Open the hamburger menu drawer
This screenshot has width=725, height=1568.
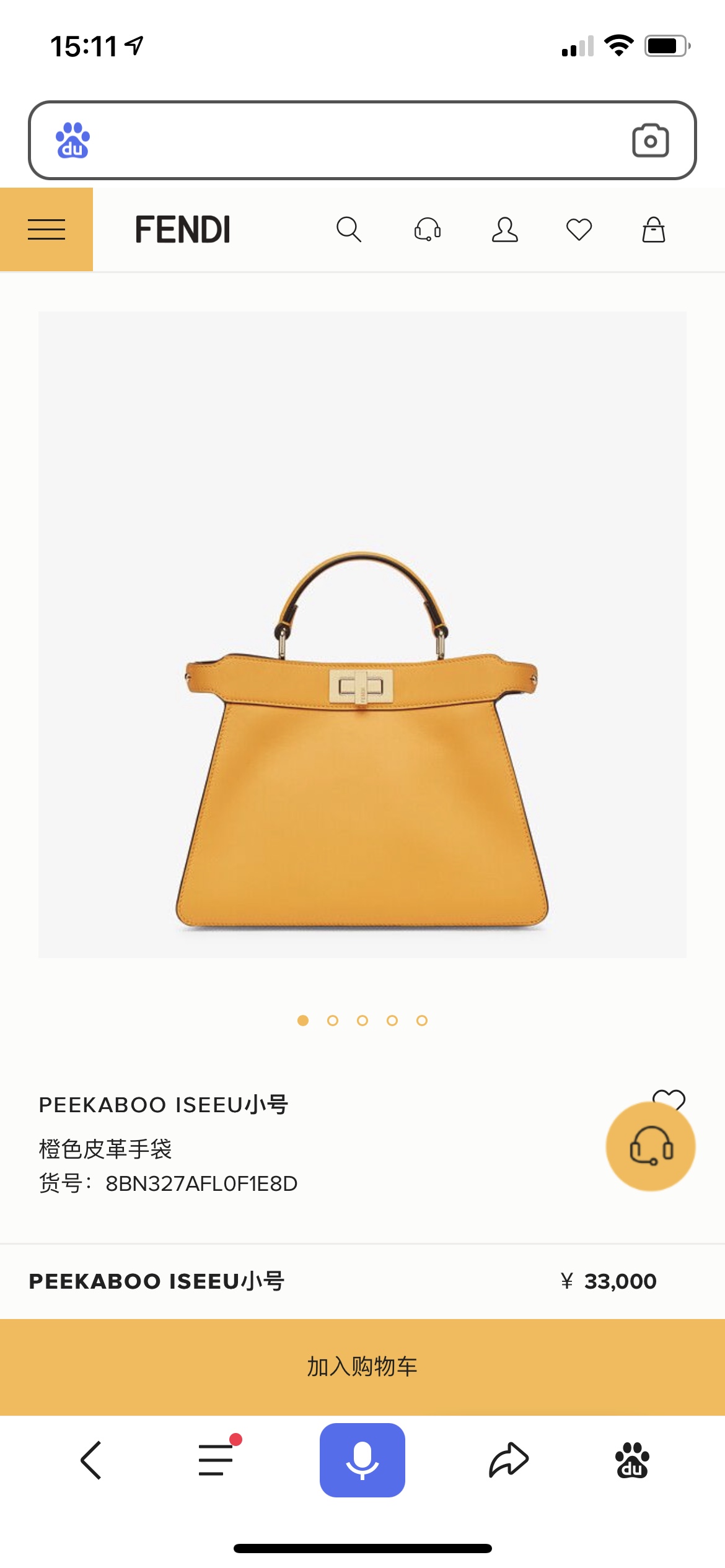click(x=46, y=229)
